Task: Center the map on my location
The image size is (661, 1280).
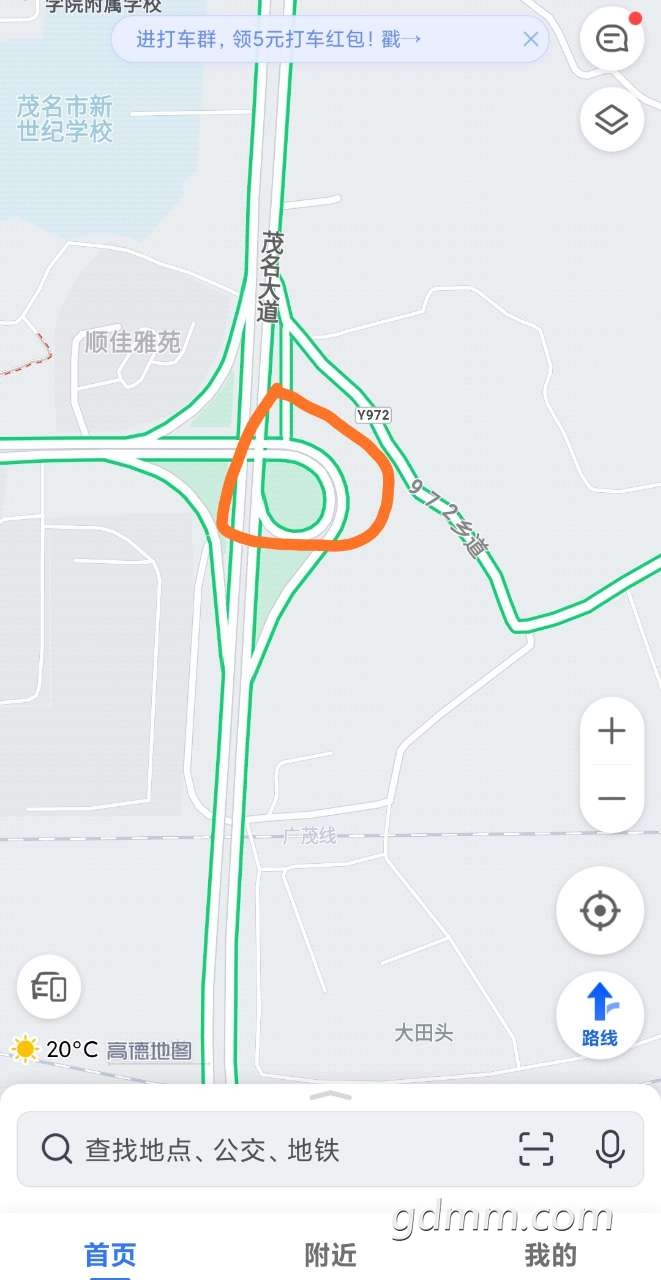Action: point(599,911)
